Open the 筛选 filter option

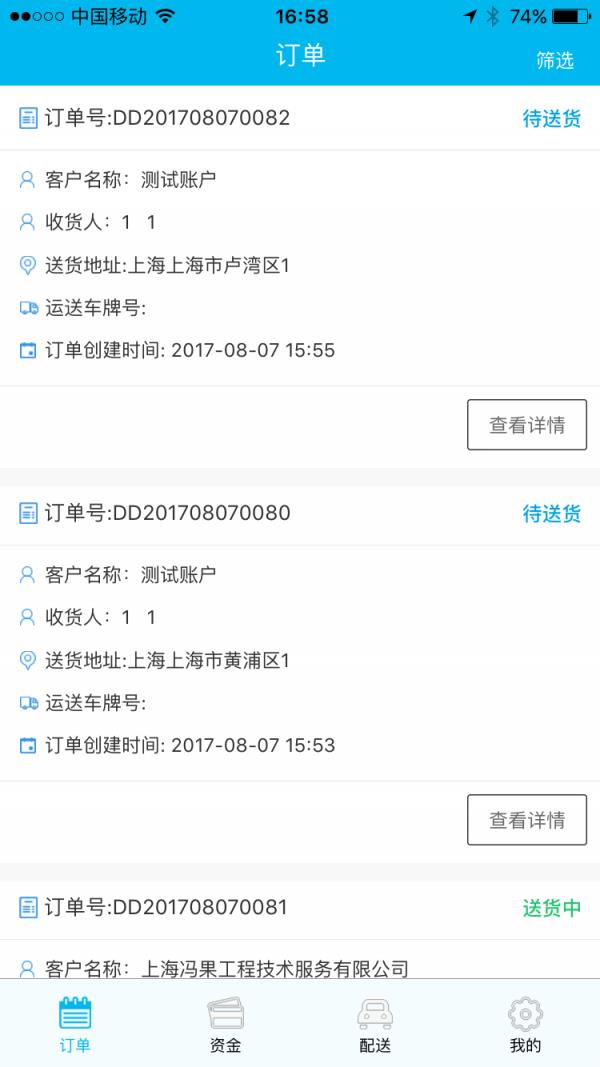point(554,61)
